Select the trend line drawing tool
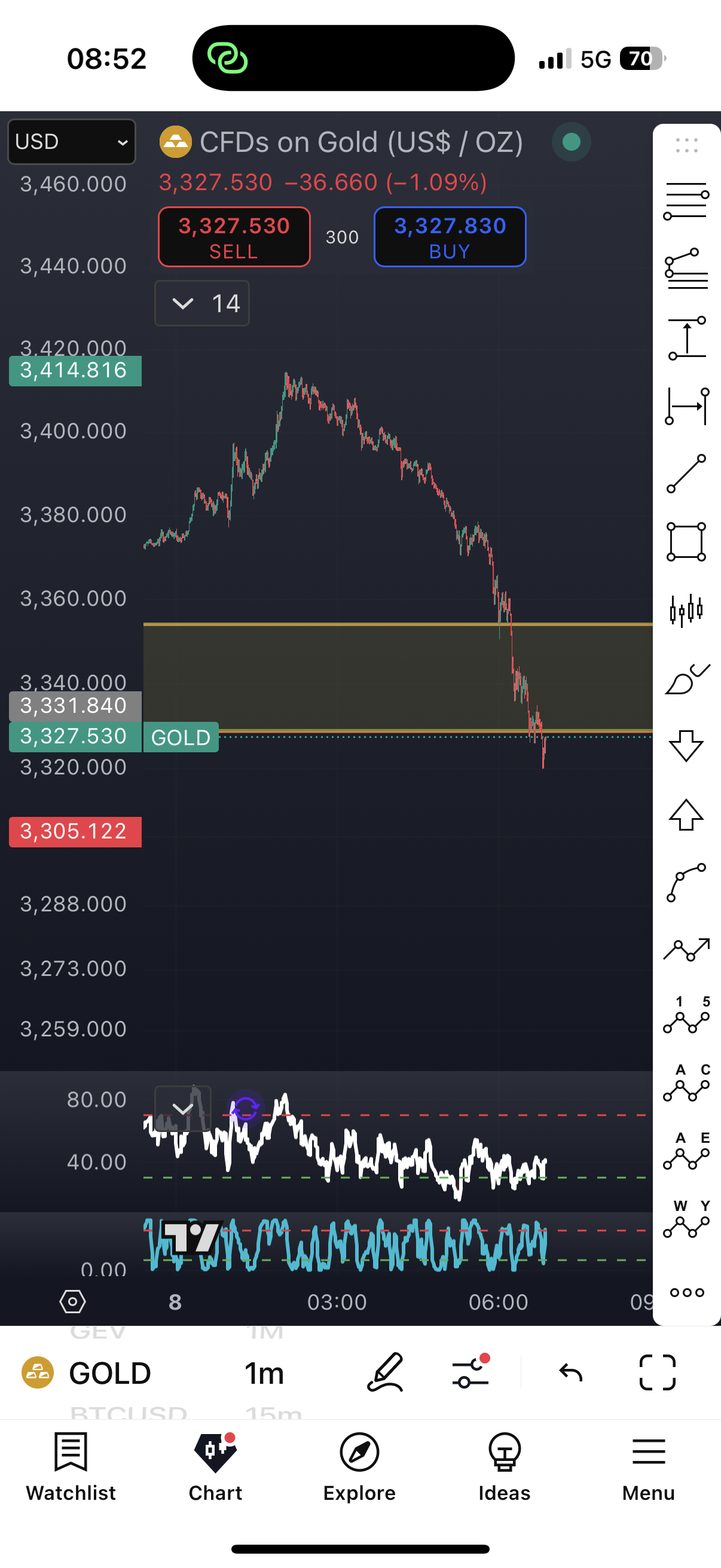Screen dimensions: 721x1568 (686, 474)
